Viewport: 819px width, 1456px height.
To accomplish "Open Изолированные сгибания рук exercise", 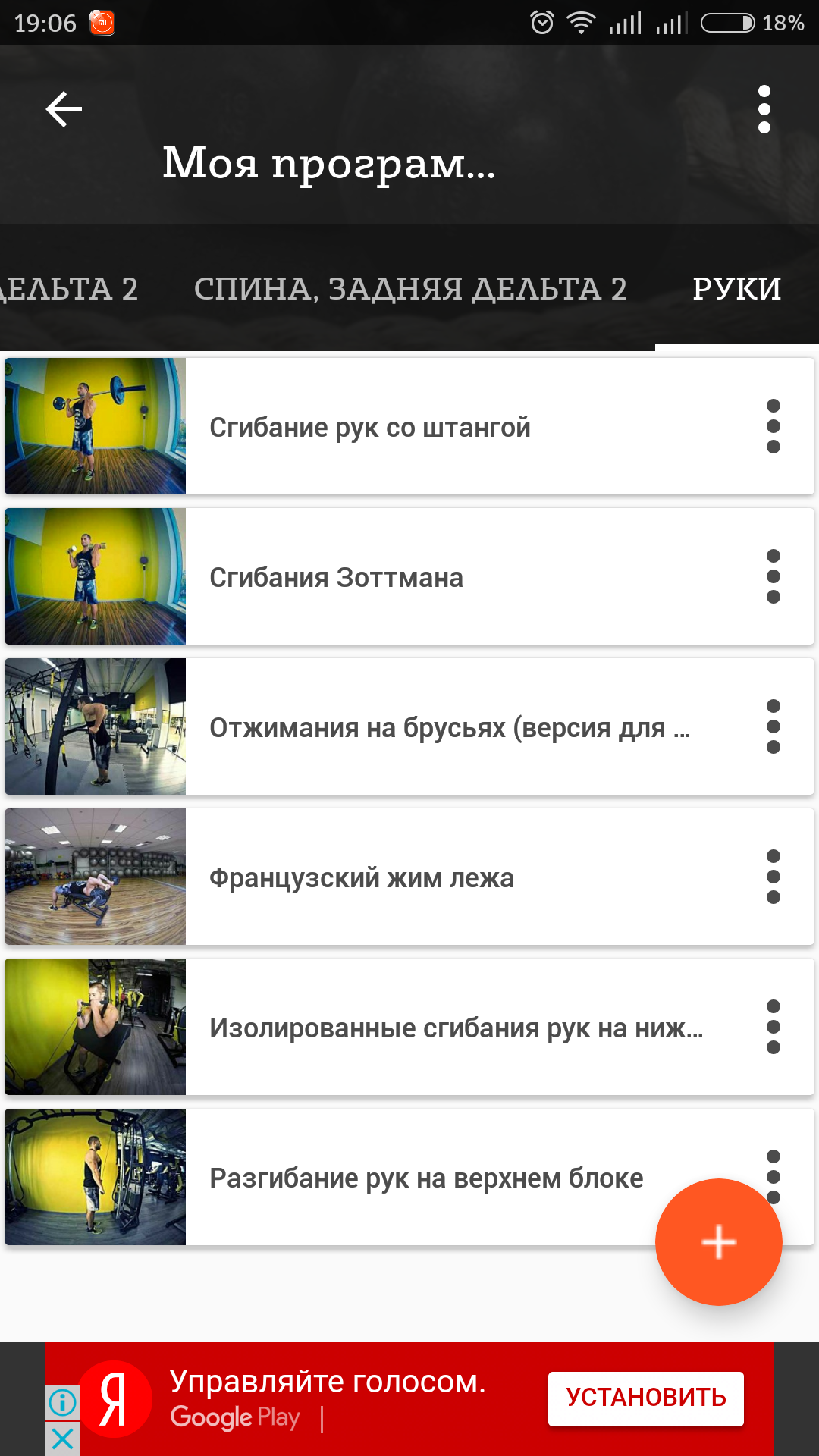I will 455,1028.
